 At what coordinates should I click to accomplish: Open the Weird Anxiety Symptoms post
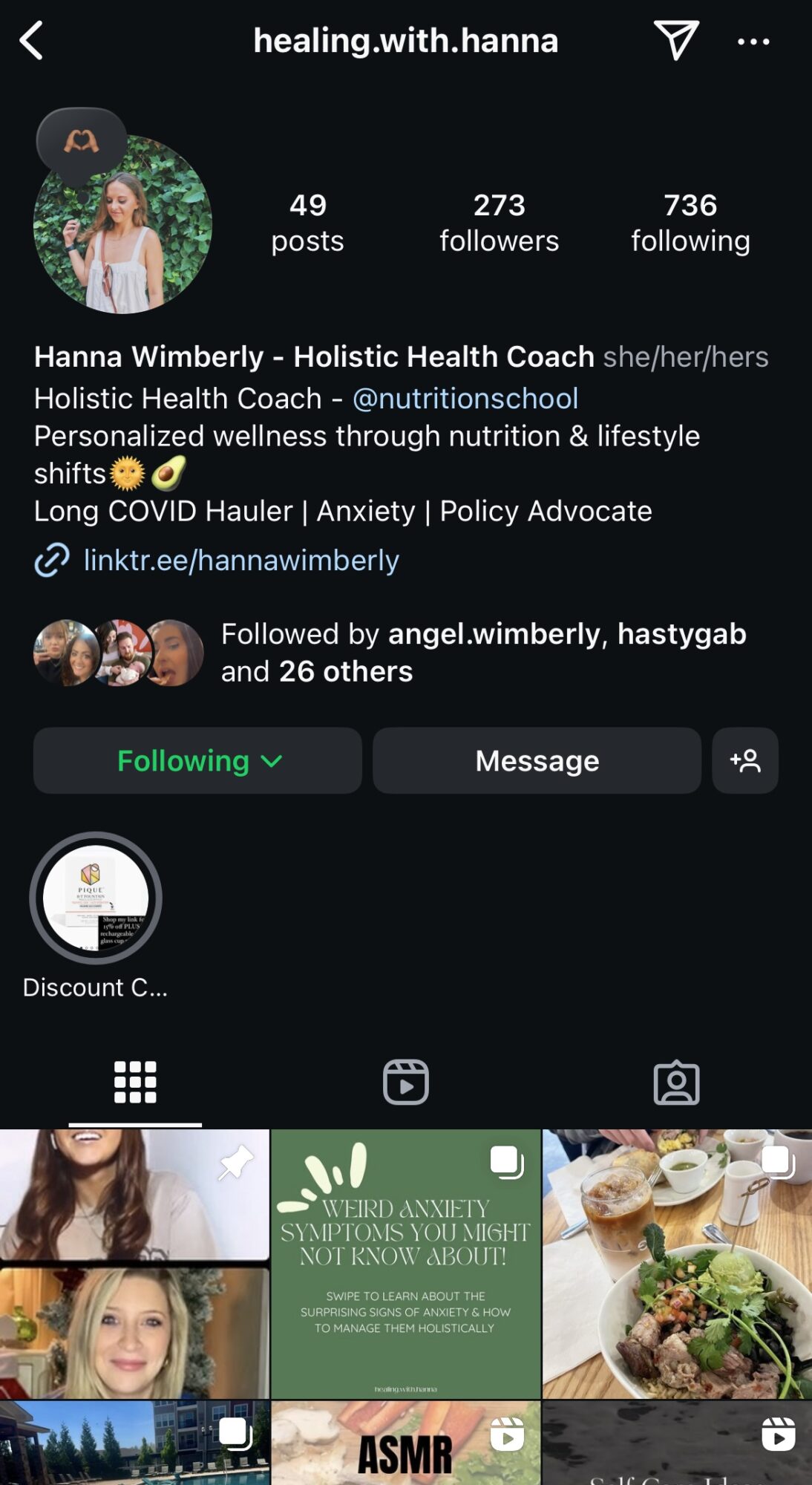click(405, 1264)
